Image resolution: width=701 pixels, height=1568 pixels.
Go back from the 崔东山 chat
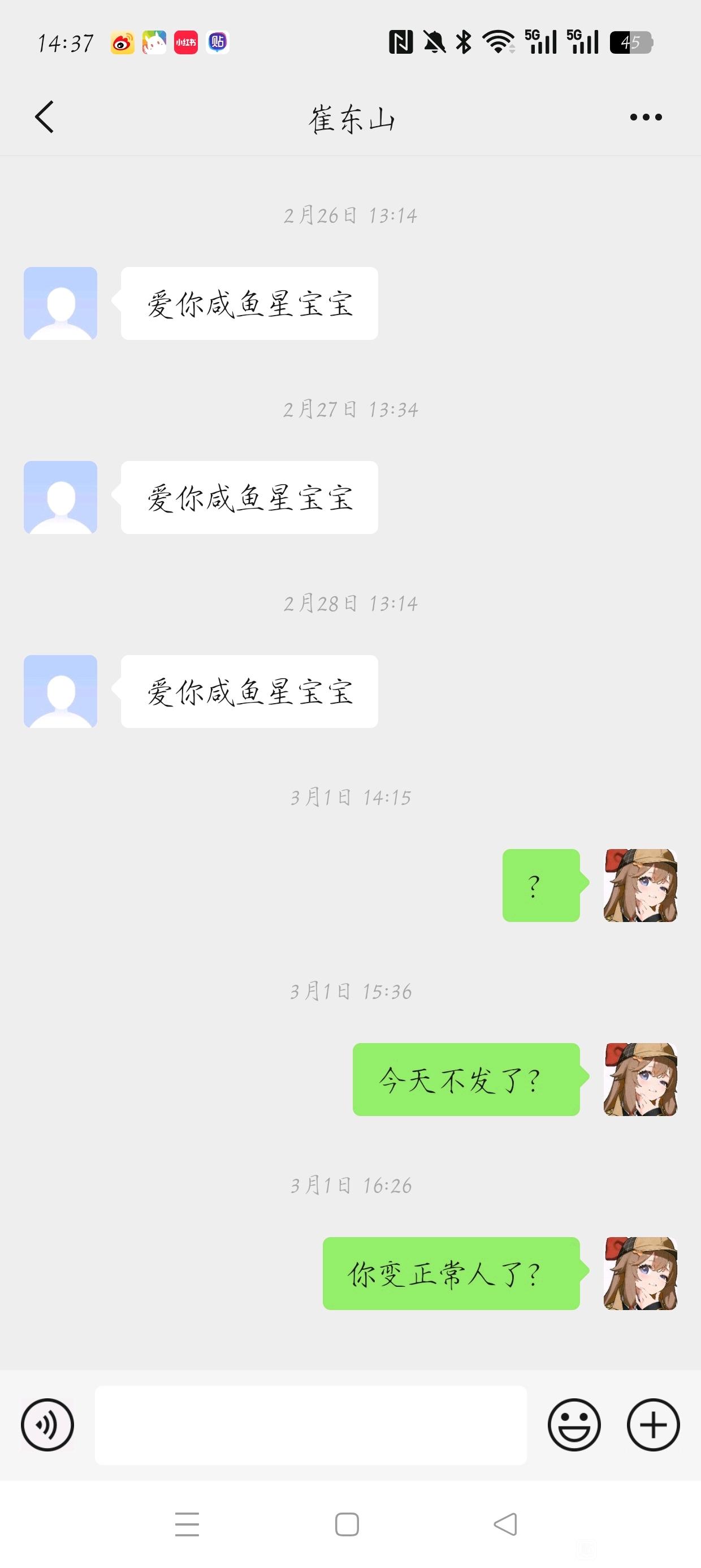point(45,117)
